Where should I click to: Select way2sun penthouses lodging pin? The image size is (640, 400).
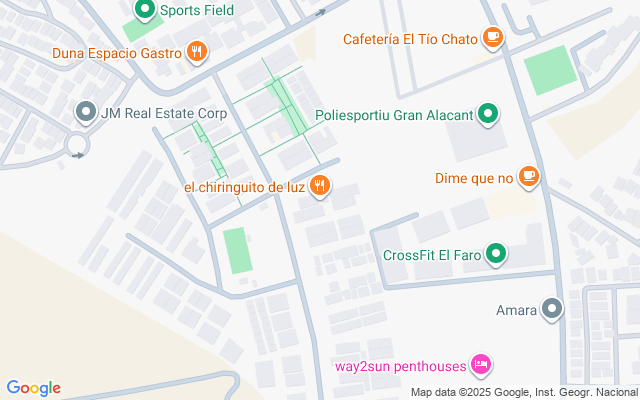(481, 363)
